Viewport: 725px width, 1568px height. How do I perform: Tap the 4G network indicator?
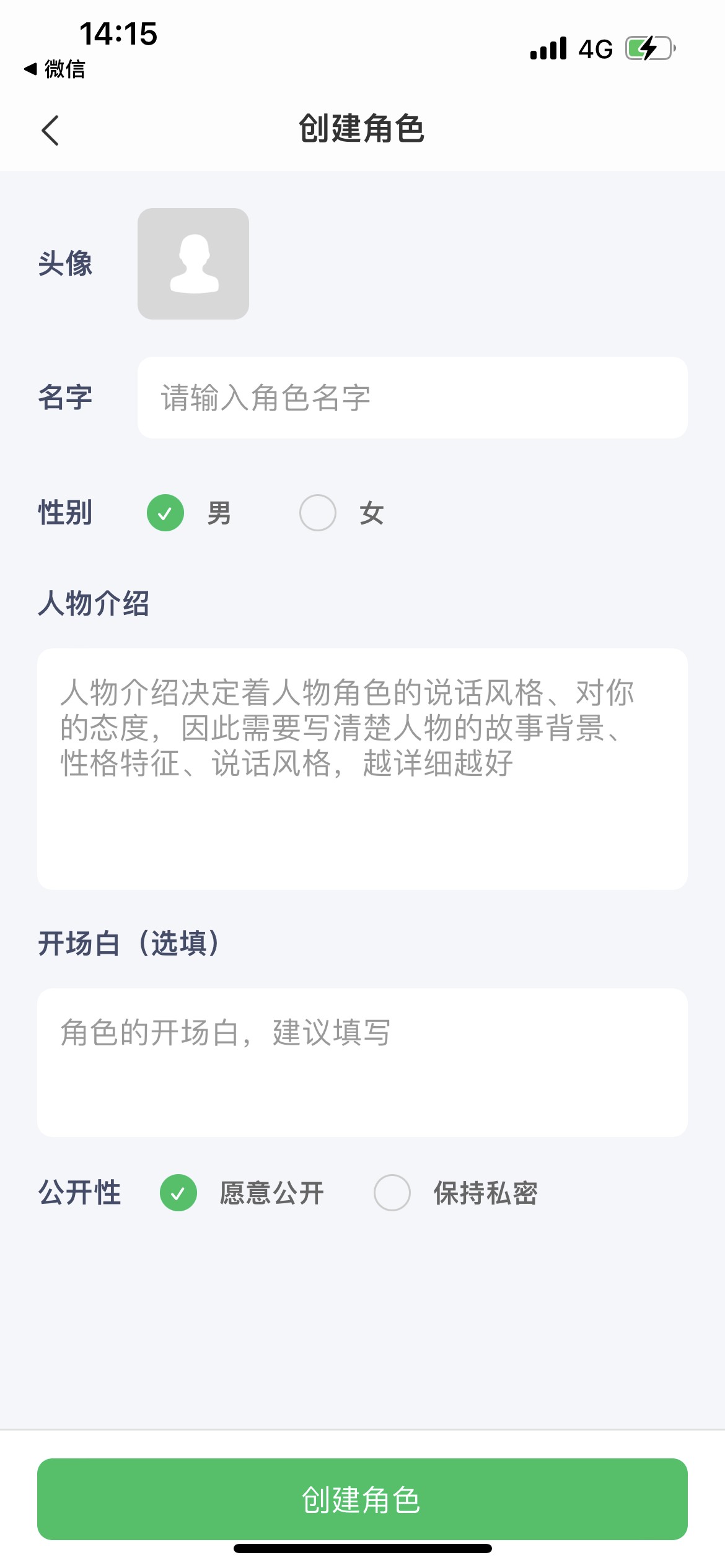tap(594, 48)
